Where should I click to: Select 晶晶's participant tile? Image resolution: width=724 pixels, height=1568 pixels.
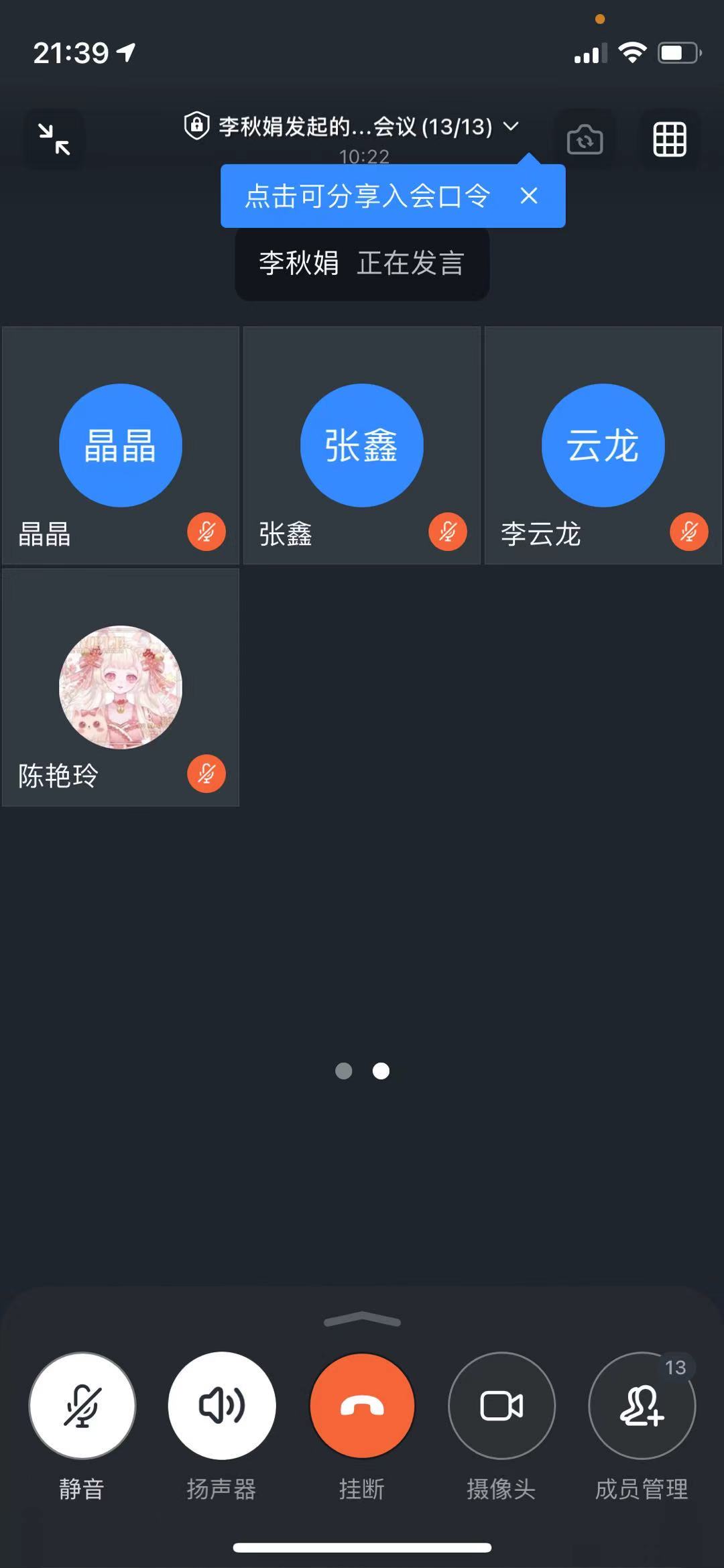121,445
